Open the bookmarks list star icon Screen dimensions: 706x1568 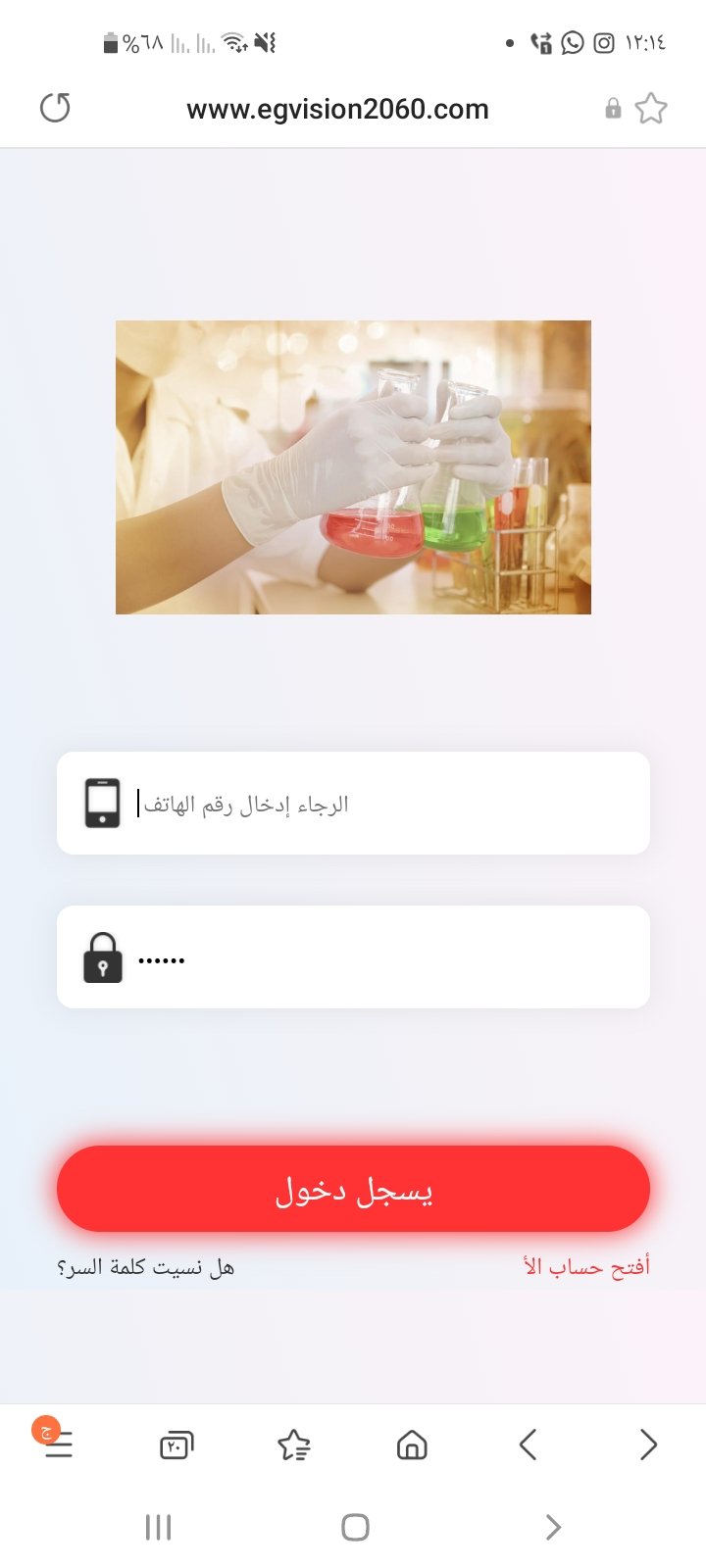pos(294,1445)
